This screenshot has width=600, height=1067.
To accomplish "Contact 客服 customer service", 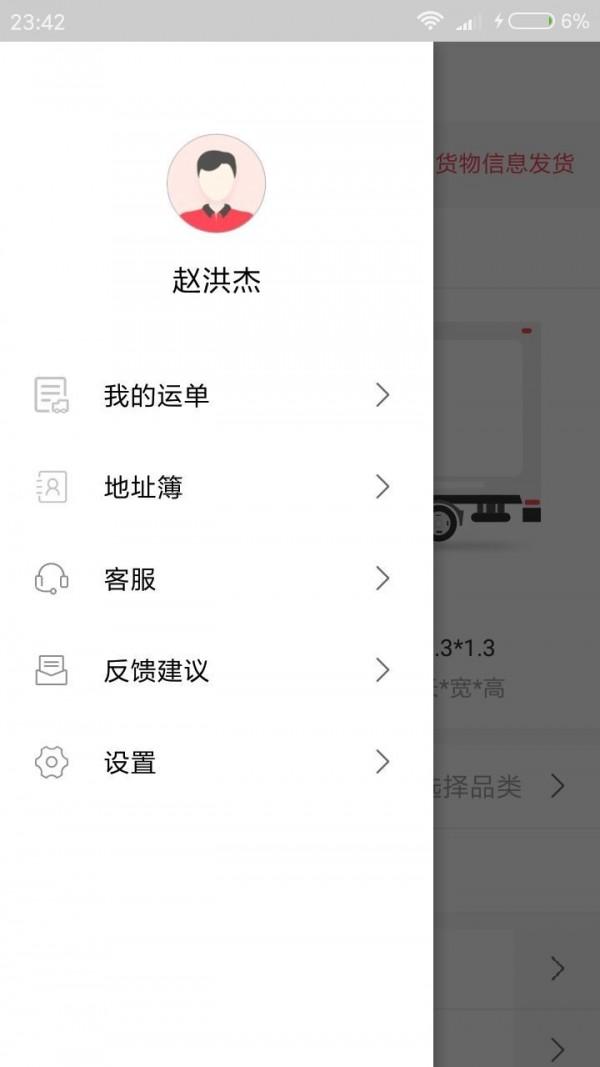I will click(130, 579).
